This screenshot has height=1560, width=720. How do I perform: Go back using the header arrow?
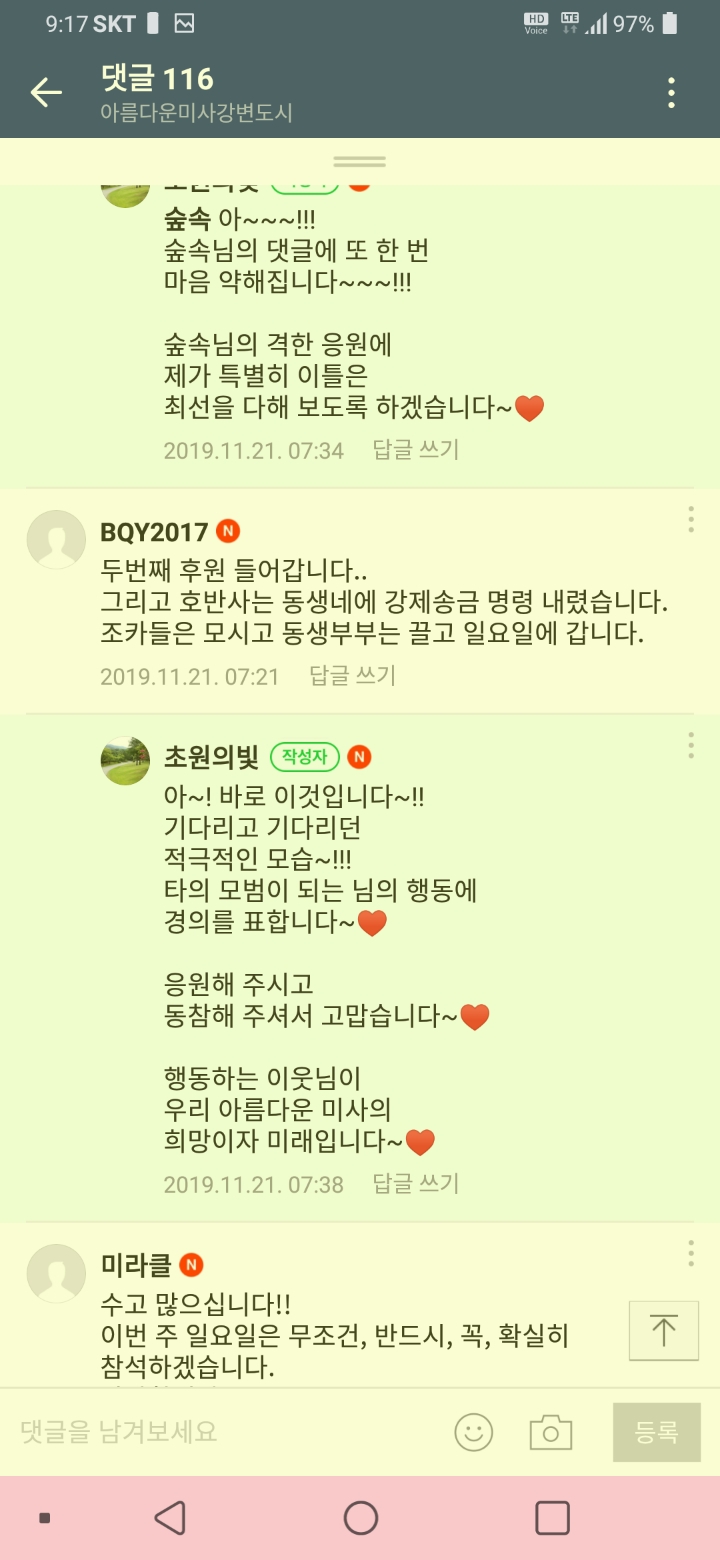46,93
